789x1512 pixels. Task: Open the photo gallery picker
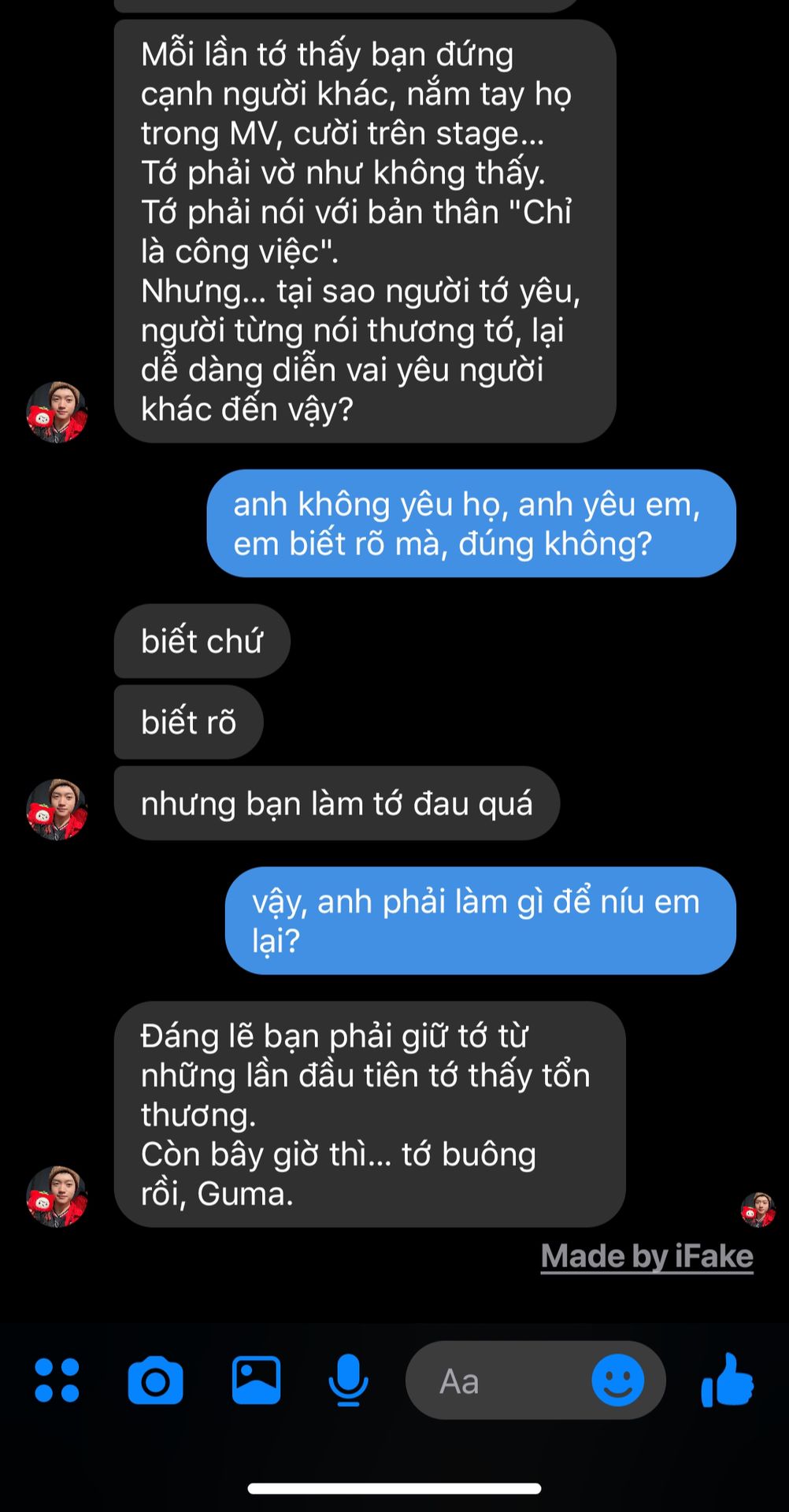tap(256, 1380)
